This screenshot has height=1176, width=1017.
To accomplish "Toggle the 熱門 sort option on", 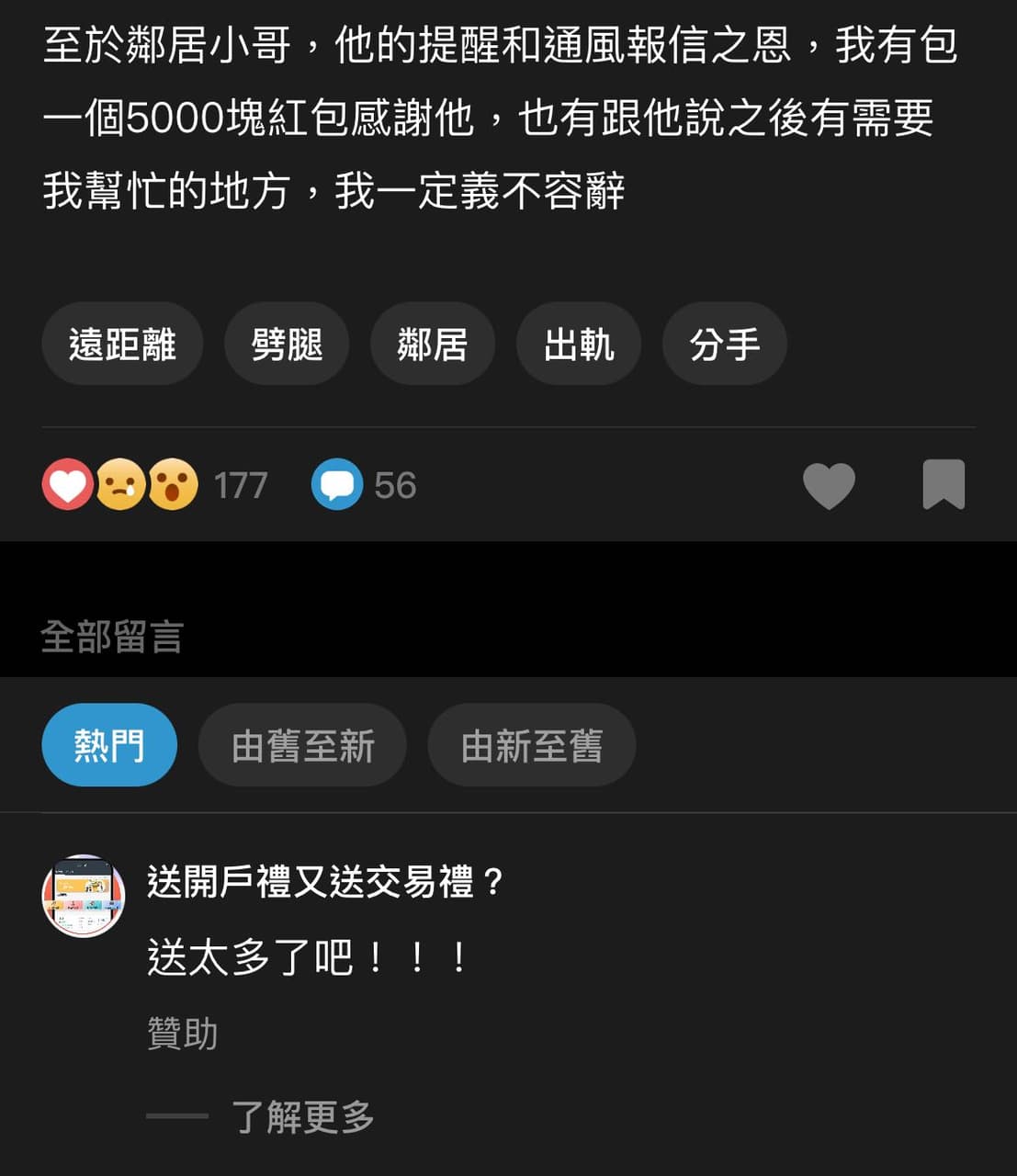I will [x=108, y=745].
